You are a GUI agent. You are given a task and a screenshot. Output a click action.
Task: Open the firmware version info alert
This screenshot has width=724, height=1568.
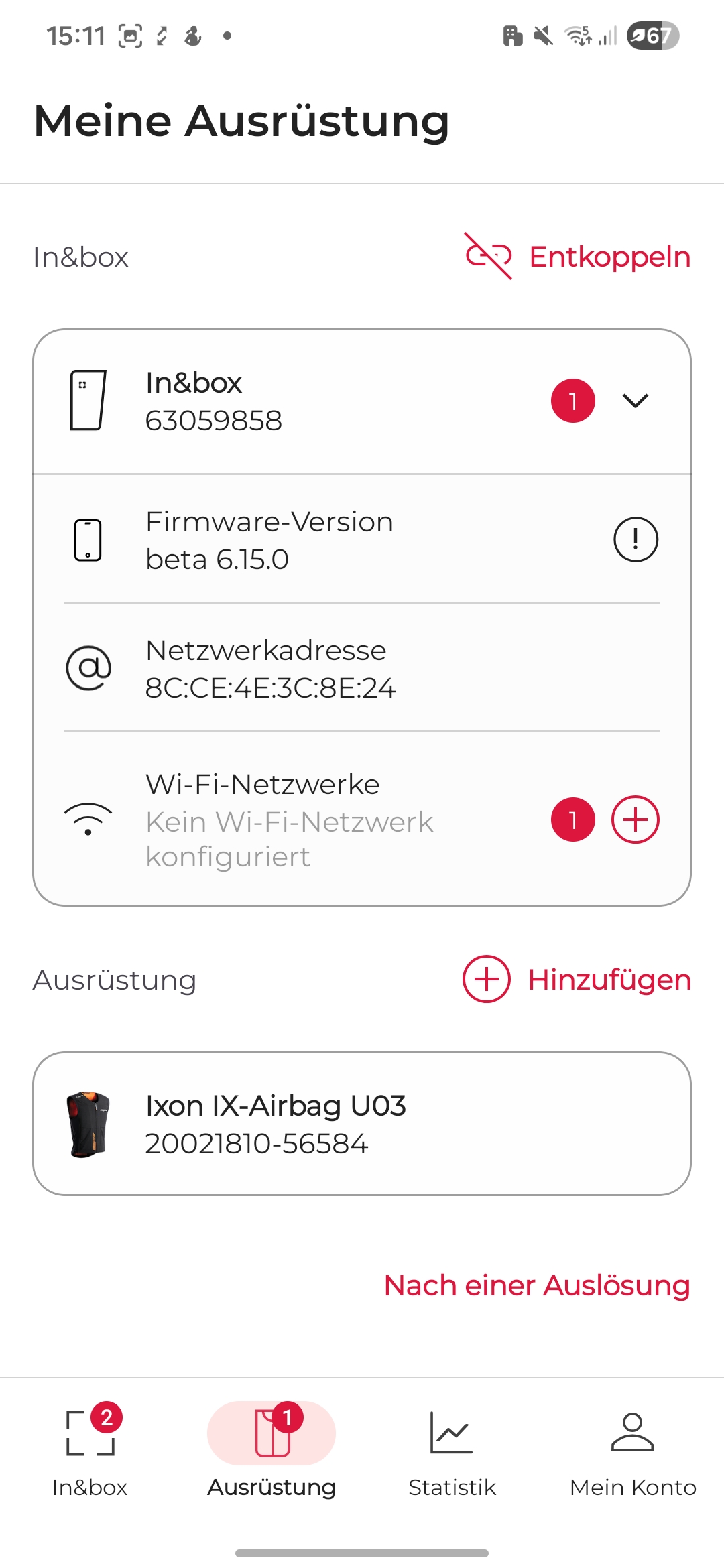tap(636, 539)
